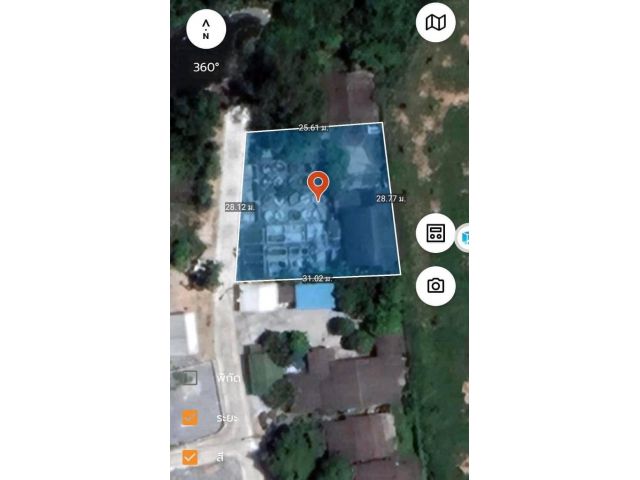Tap the north compass button
The width and height of the screenshot is (640, 480).
pyautogui.click(x=206, y=29)
